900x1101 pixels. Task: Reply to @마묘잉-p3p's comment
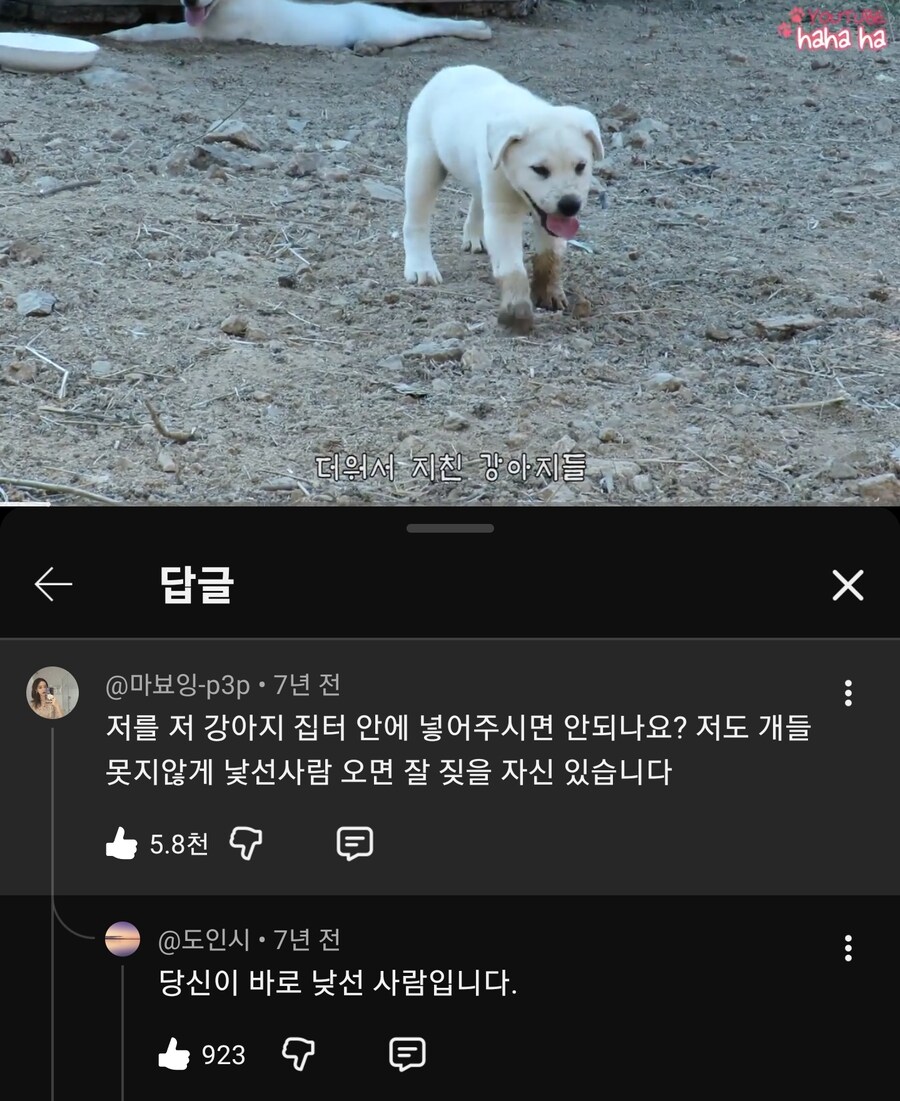click(x=354, y=844)
